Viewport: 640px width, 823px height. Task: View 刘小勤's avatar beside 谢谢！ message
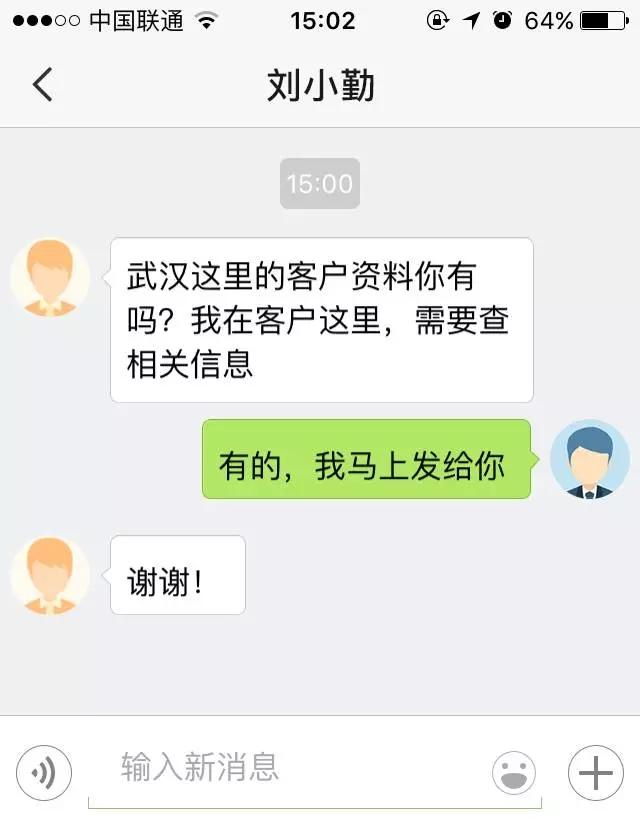point(49,575)
